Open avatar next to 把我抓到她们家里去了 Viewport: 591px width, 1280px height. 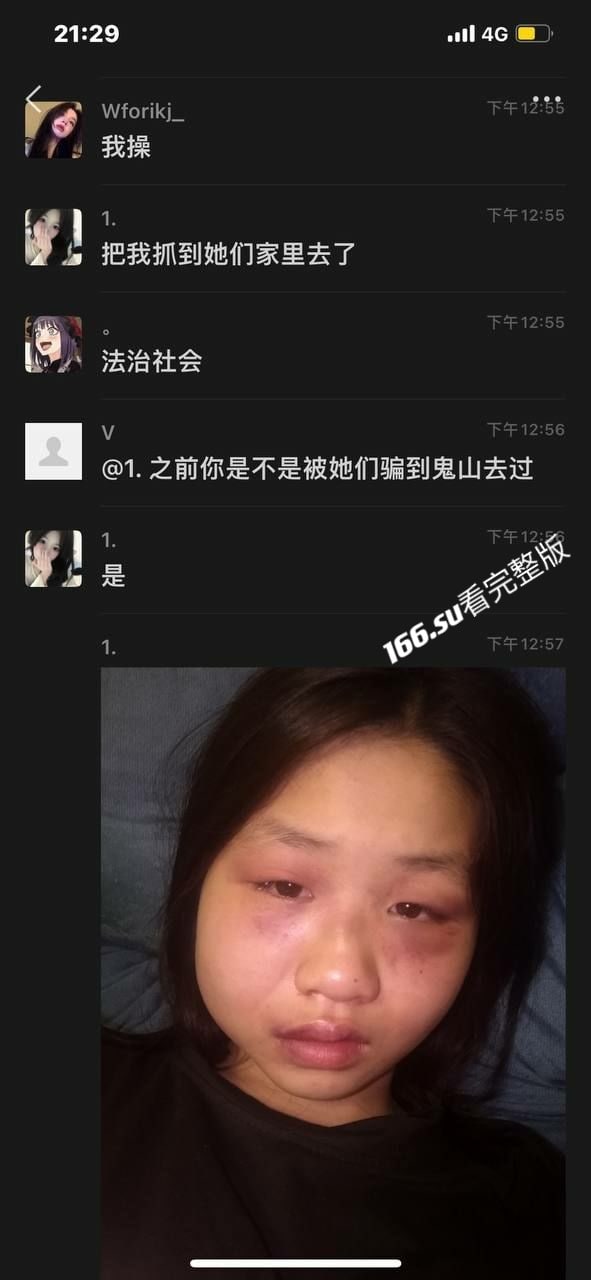click(53, 237)
